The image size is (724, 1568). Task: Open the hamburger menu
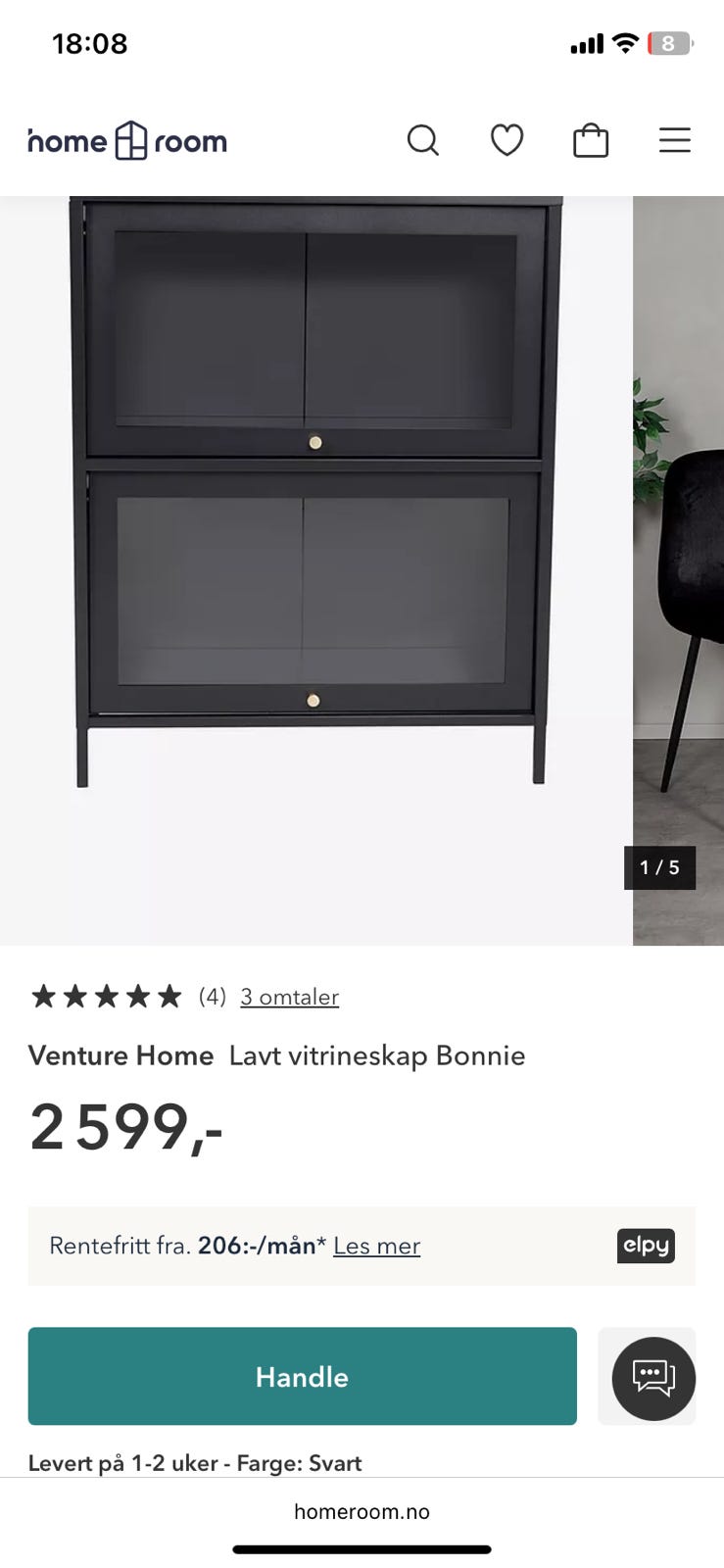coord(674,141)
